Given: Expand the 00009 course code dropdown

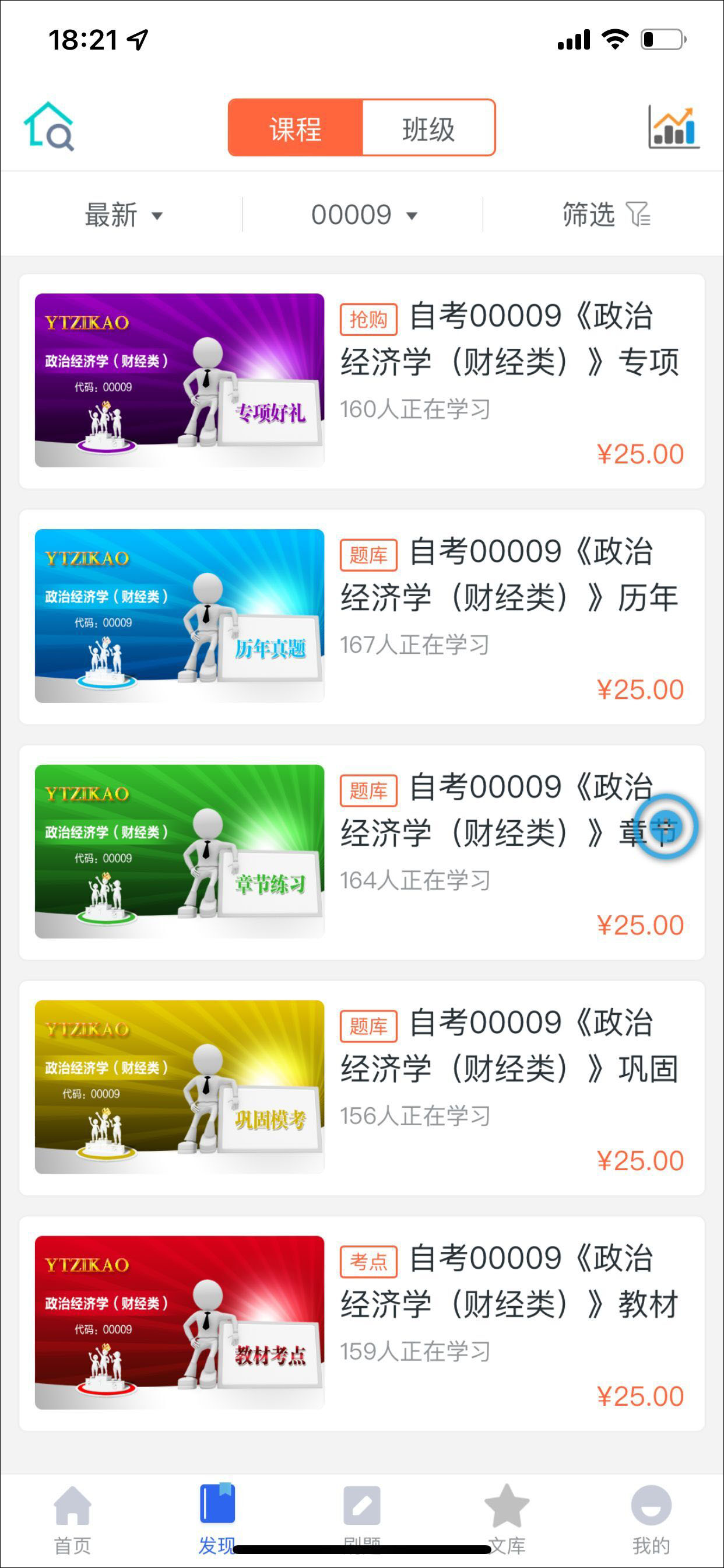Looking at the screenshot, I should coord(363,215).
